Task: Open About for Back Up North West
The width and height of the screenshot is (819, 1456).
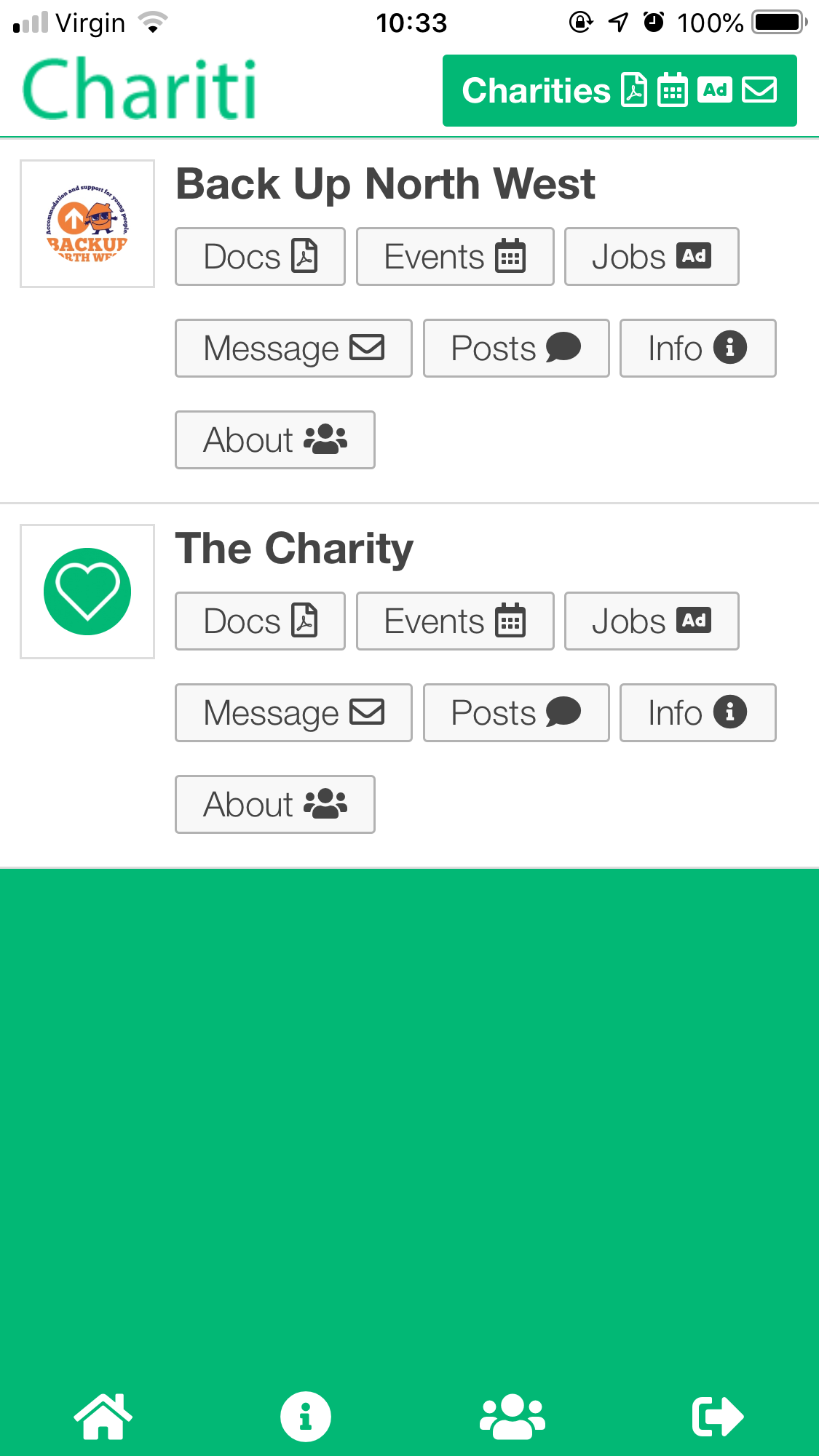Action: click(x=274, y=440)
